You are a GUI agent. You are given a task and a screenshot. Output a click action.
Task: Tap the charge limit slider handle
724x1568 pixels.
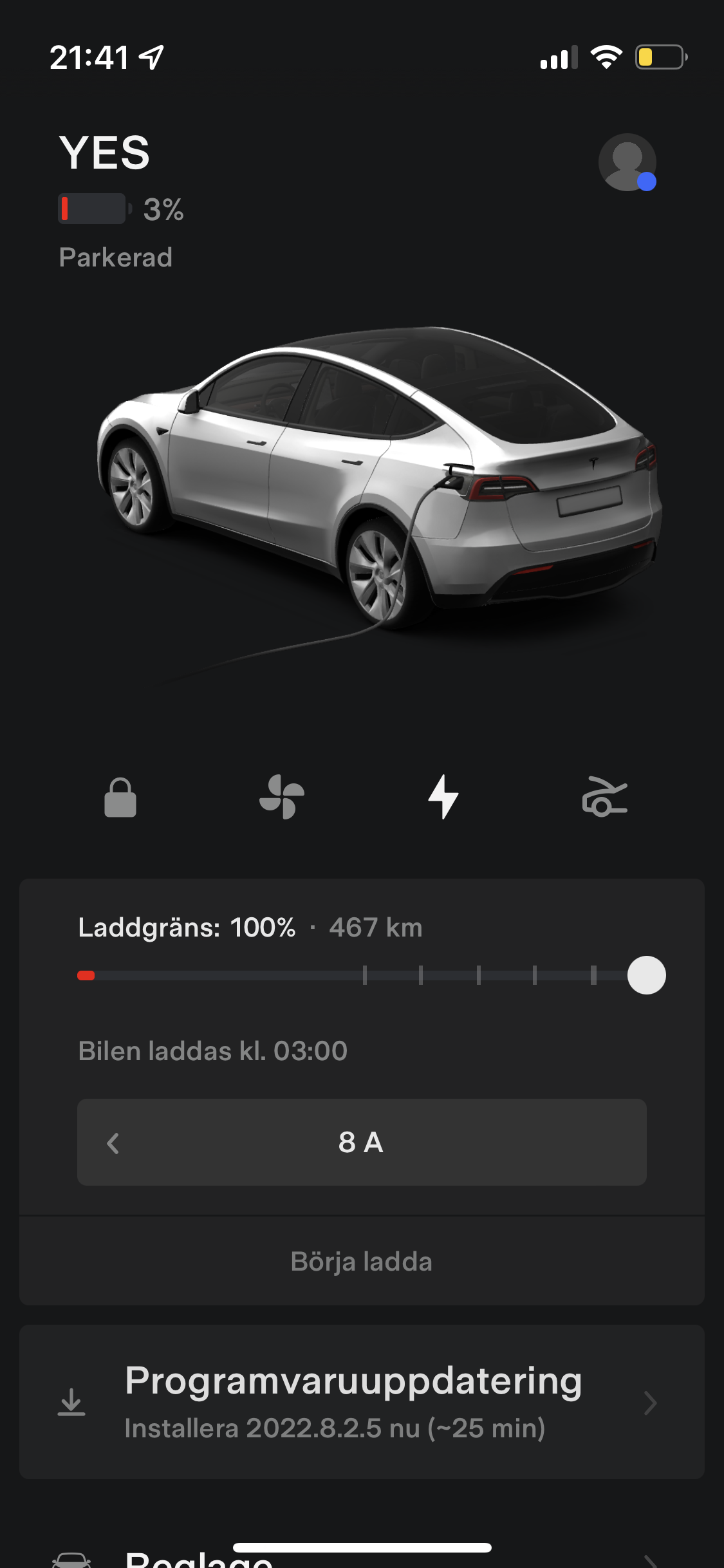coord(646,975)
